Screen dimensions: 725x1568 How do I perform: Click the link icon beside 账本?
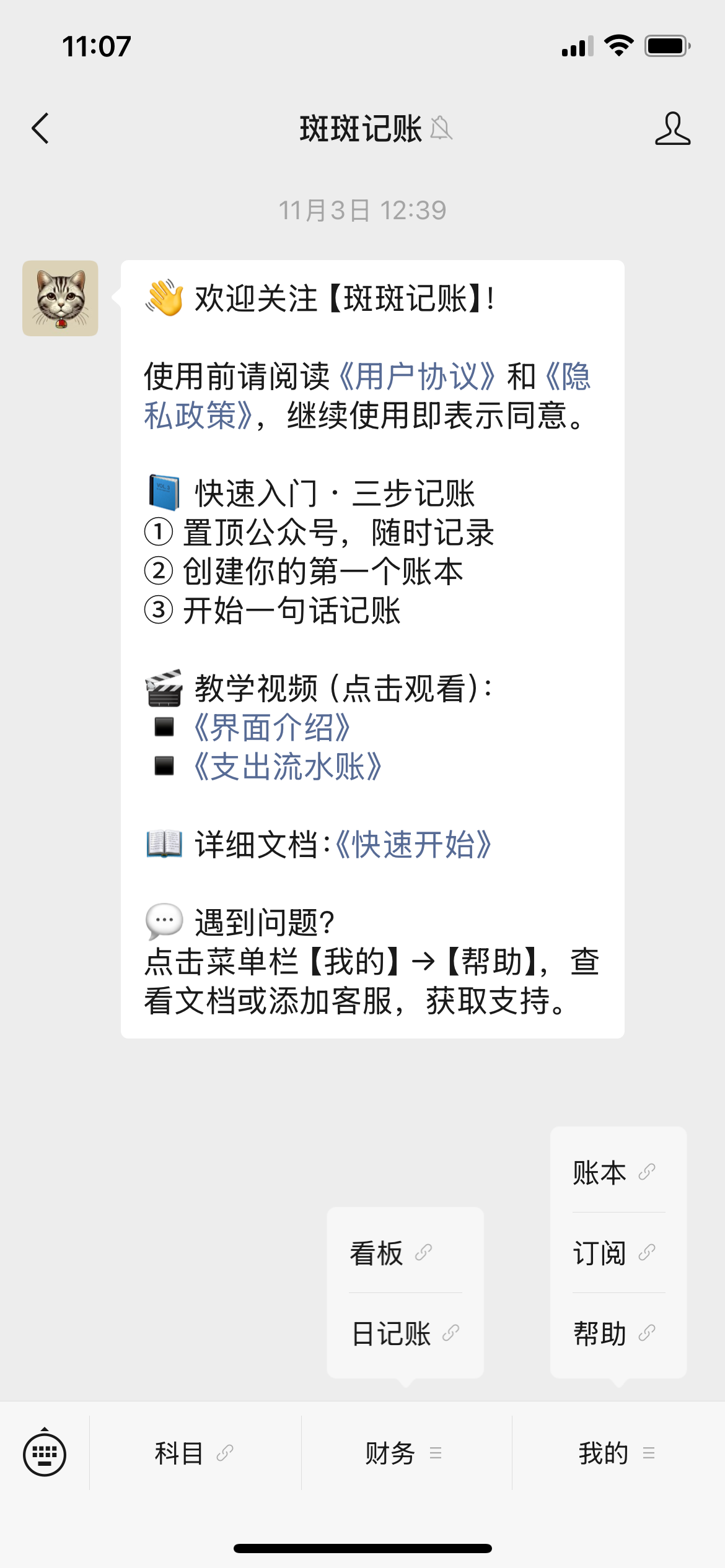(x=648, y=1172)
